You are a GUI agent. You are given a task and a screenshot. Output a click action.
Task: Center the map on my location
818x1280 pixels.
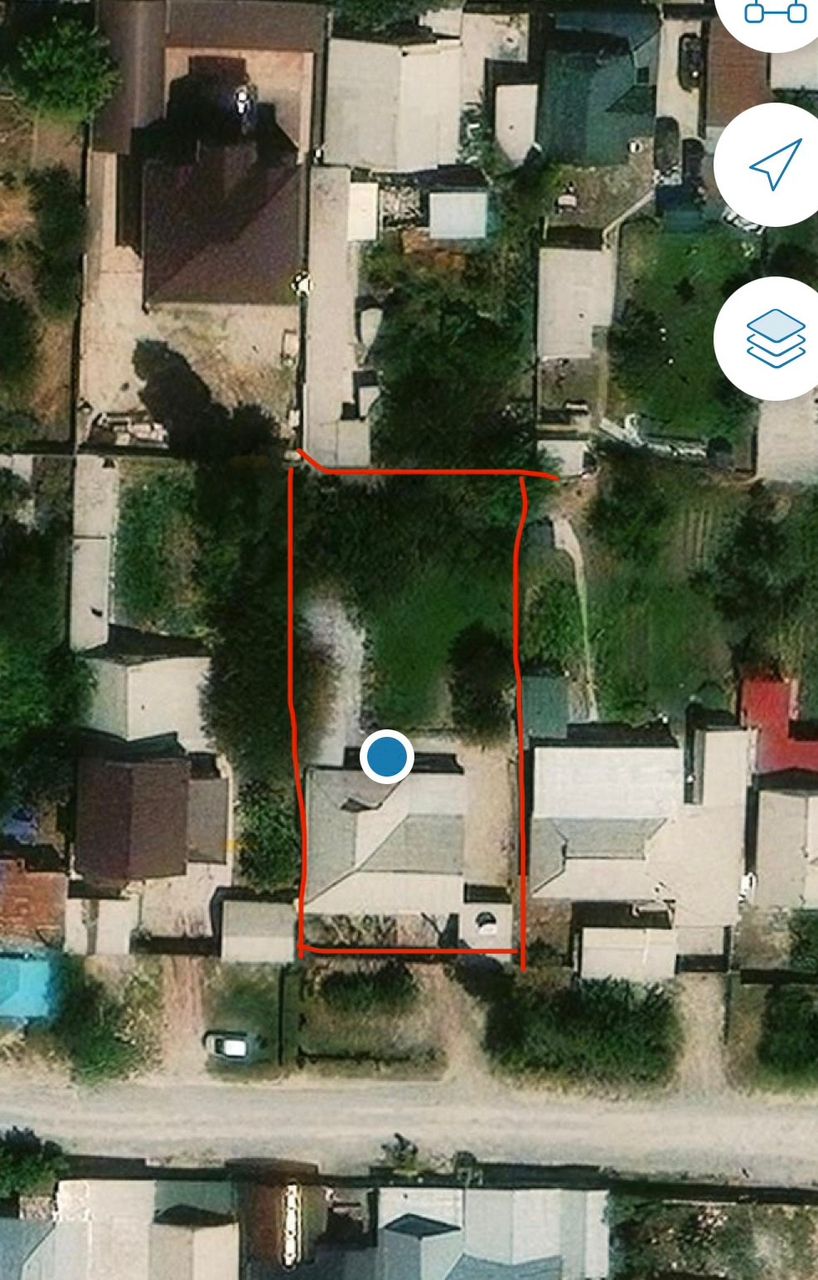(774, 164)
